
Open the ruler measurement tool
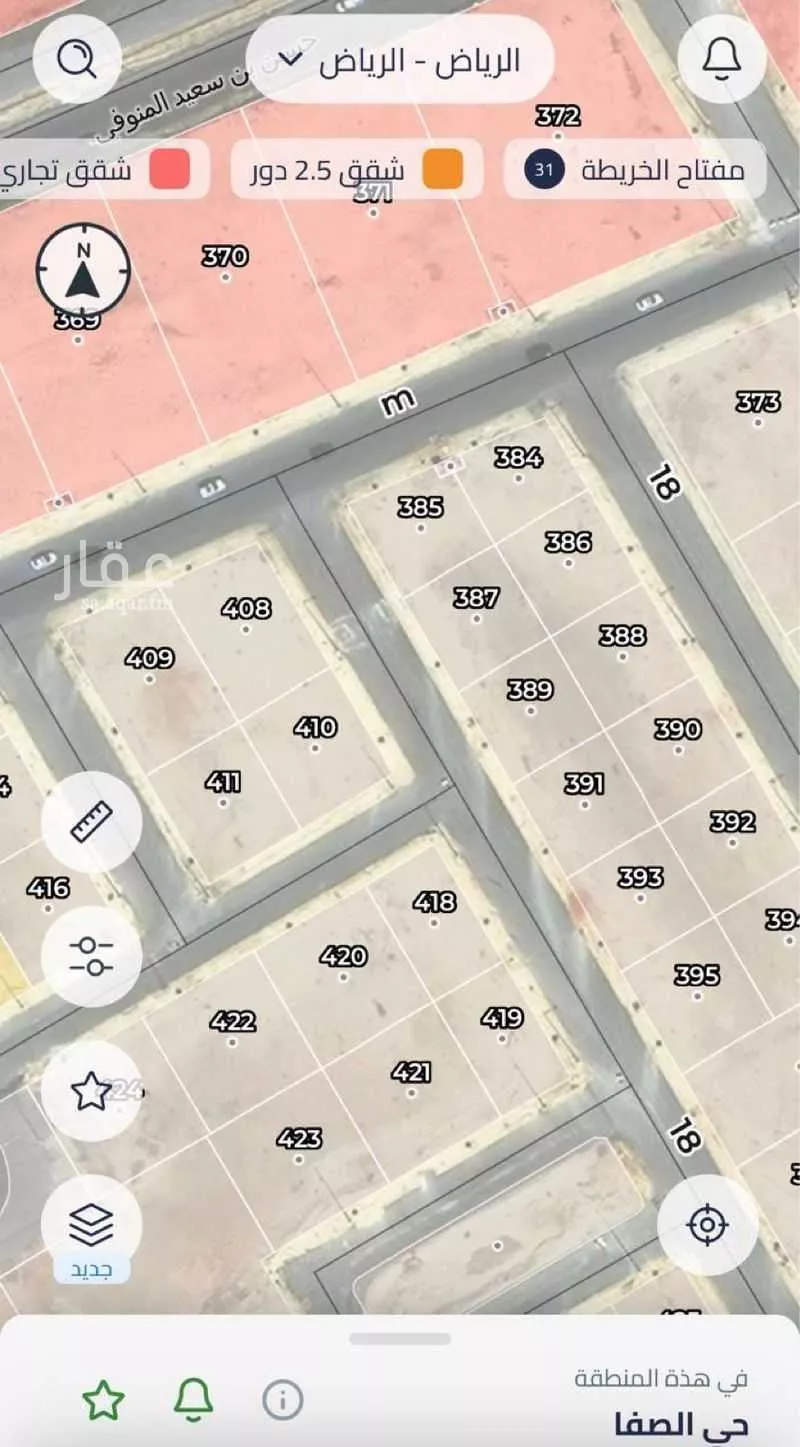pos(91,822)
